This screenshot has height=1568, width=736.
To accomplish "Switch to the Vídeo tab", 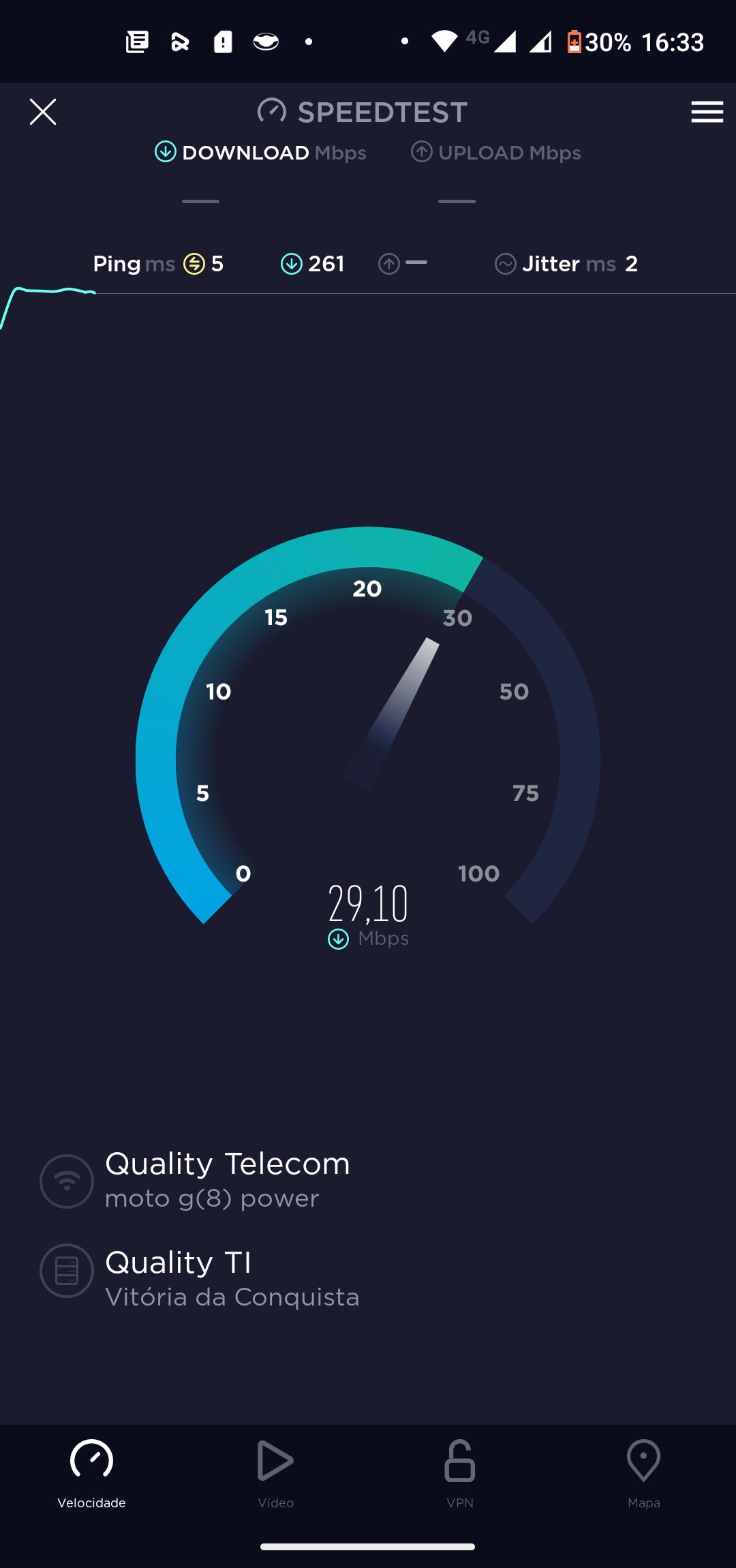I will [275, 1473].
